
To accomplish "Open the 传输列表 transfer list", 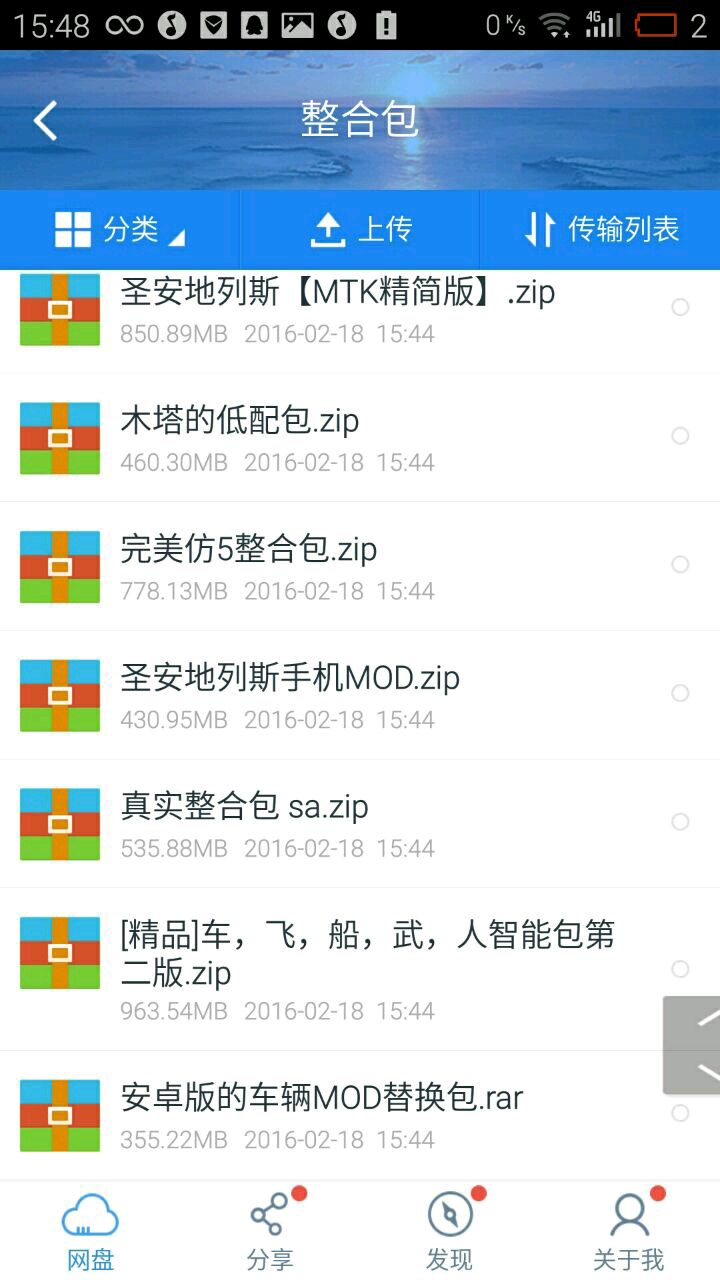I will pyautogui.click(x=601, y=230).
